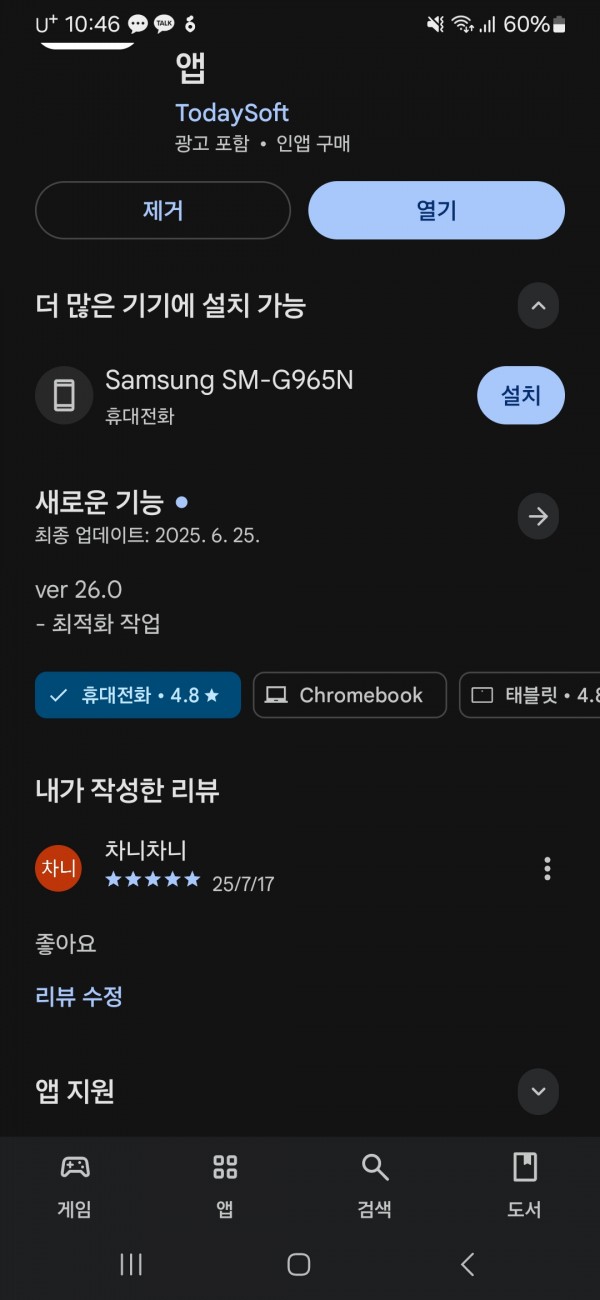
Task: Collapse the 더 많은 기기에 설치 가능 section
Action: 538,306
